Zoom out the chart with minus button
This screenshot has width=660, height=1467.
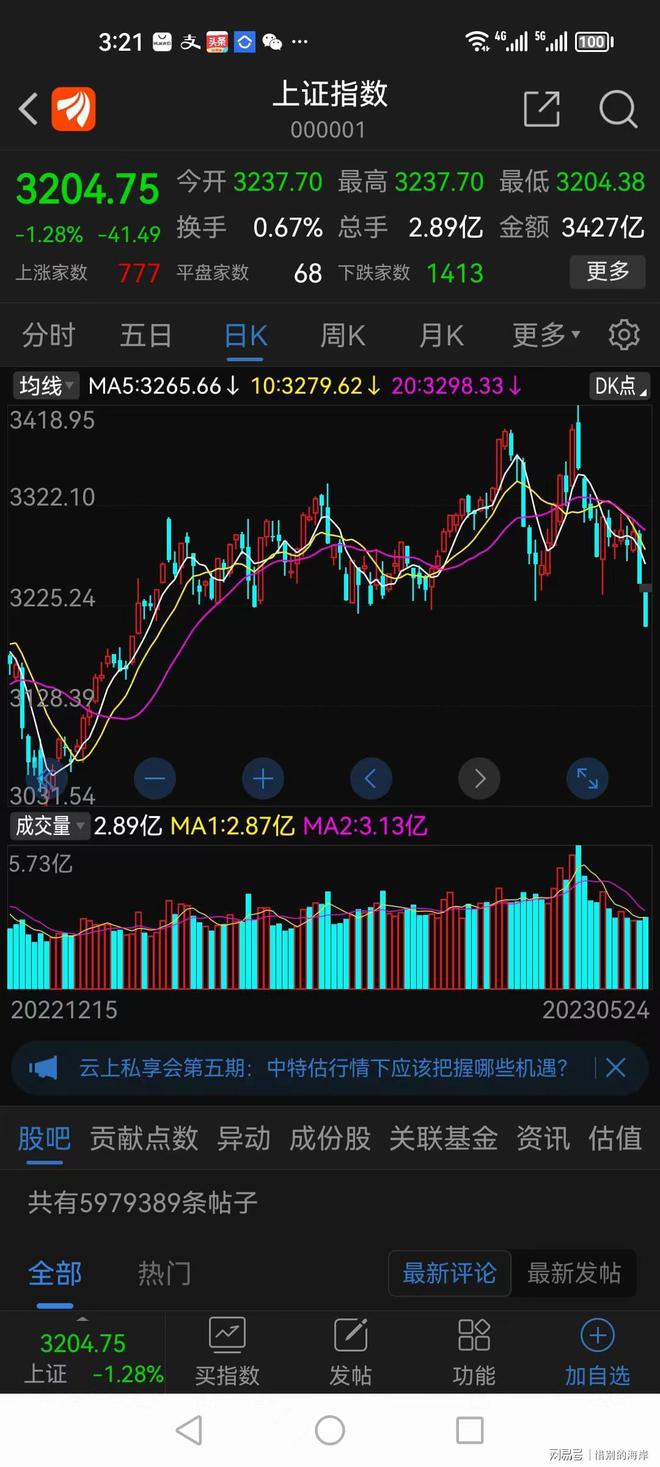155,778
